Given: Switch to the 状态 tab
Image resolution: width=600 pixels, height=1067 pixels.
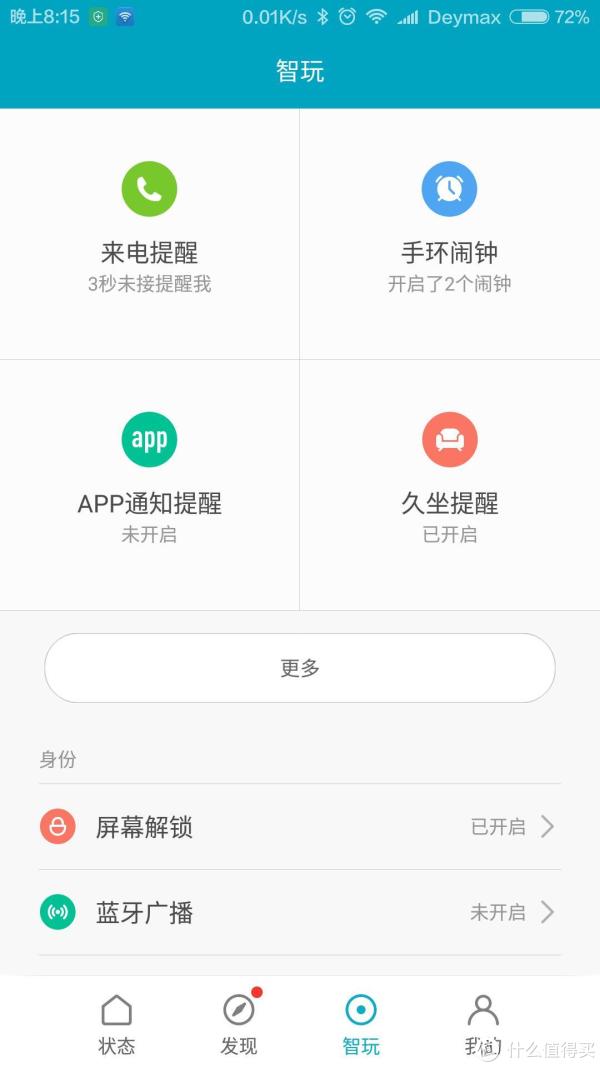Looking at the screenshot, I should tap(116, 1025).
